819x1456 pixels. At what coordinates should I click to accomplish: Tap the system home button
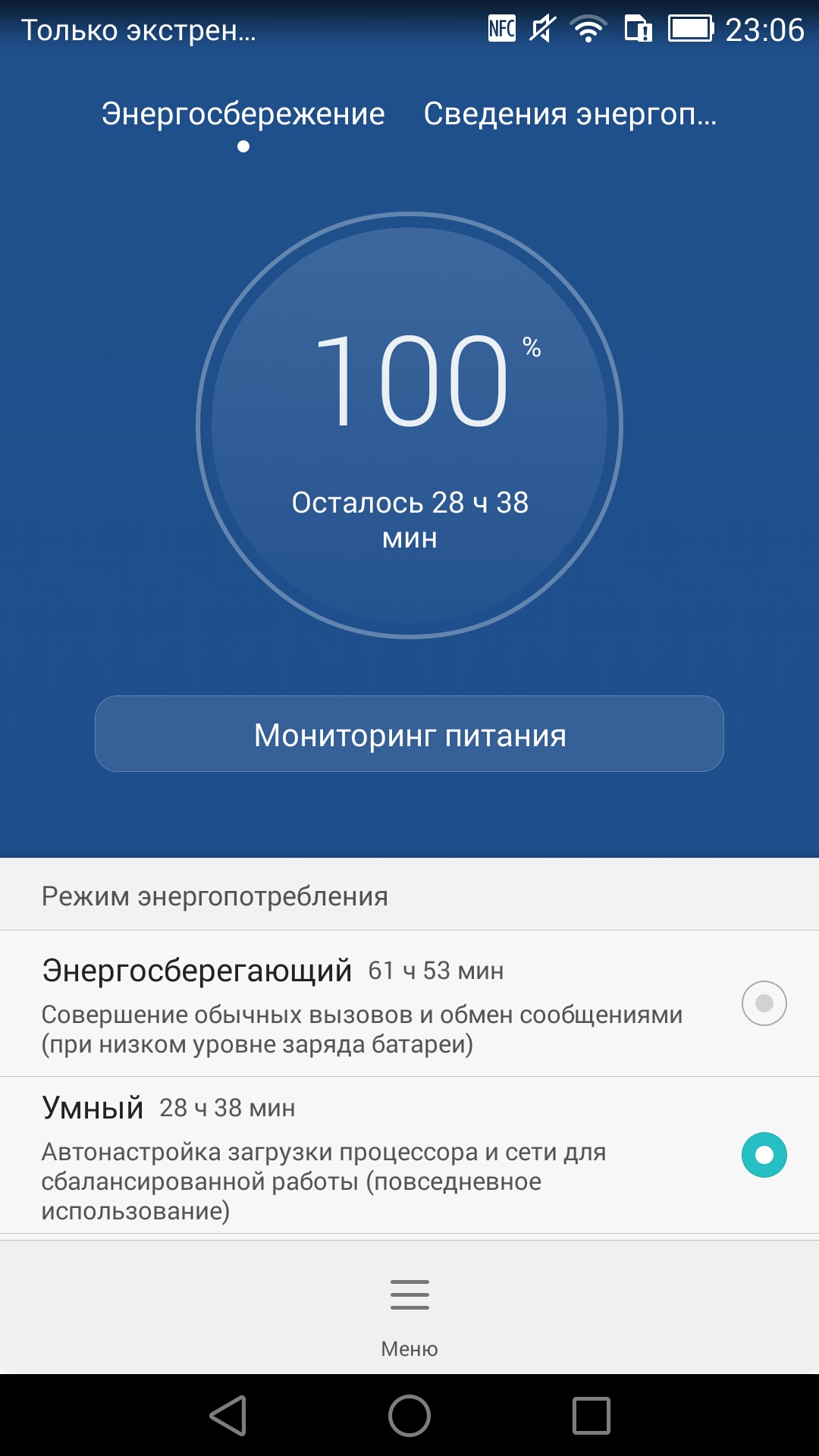409,1416
